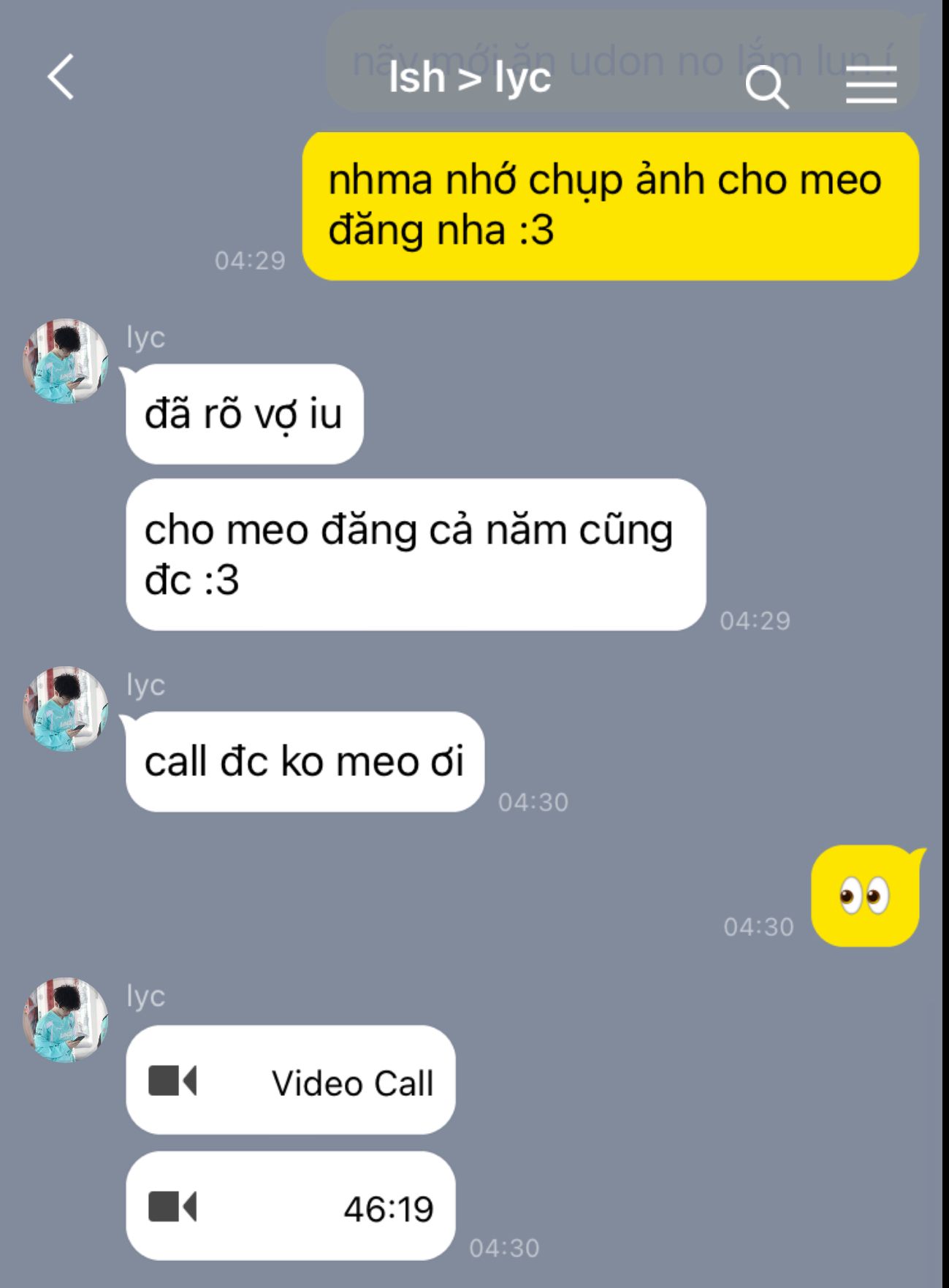This screenshot has height=1288, width=949.
Task: Search within this chat conversation
Action: pos(766,87)
